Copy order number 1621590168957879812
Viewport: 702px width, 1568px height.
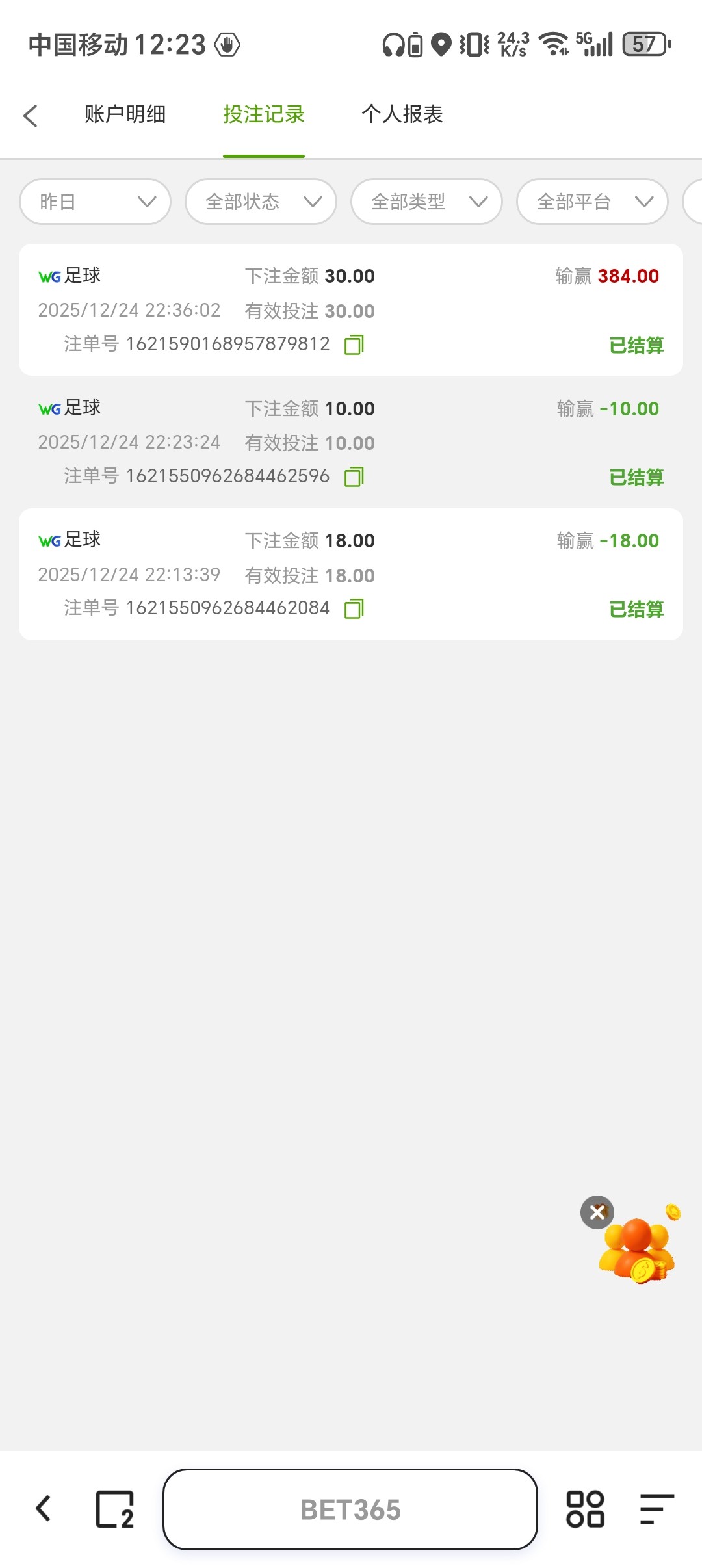[x=353, y=345]
